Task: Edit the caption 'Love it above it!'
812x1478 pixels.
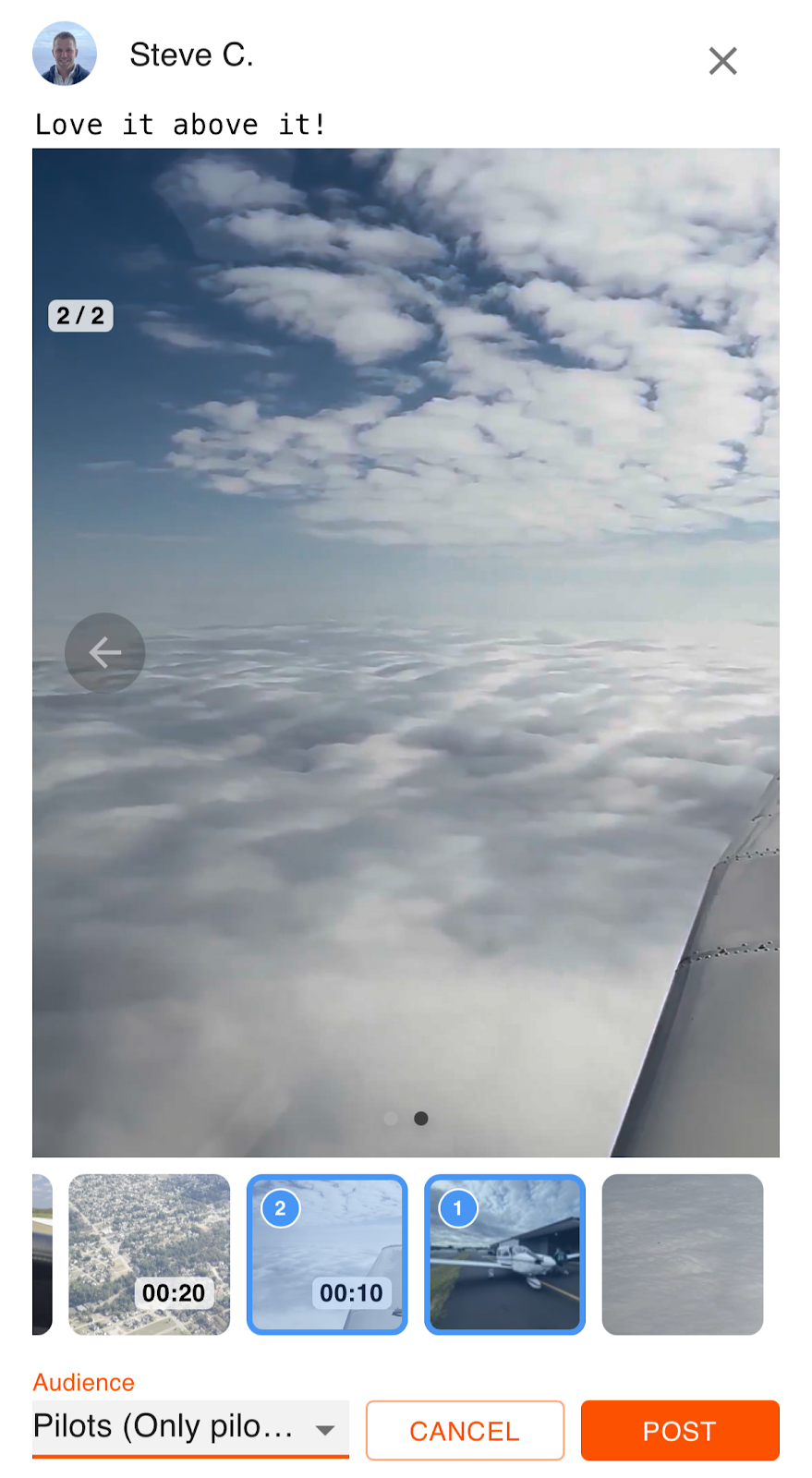Action: (x=180, y=124)
